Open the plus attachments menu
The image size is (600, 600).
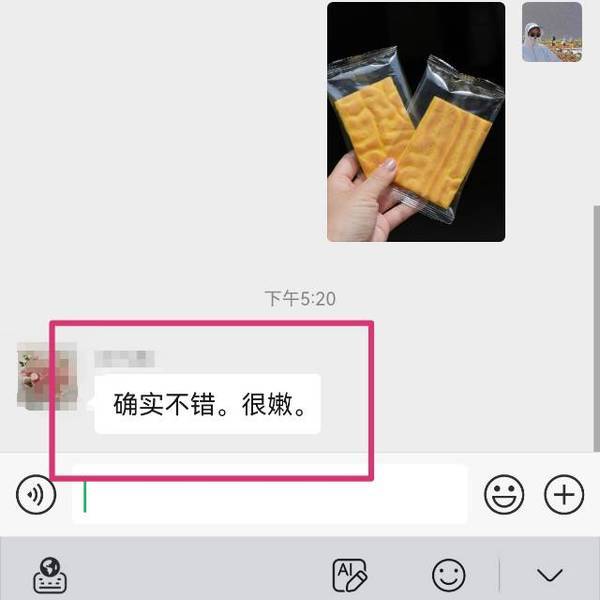563,494
